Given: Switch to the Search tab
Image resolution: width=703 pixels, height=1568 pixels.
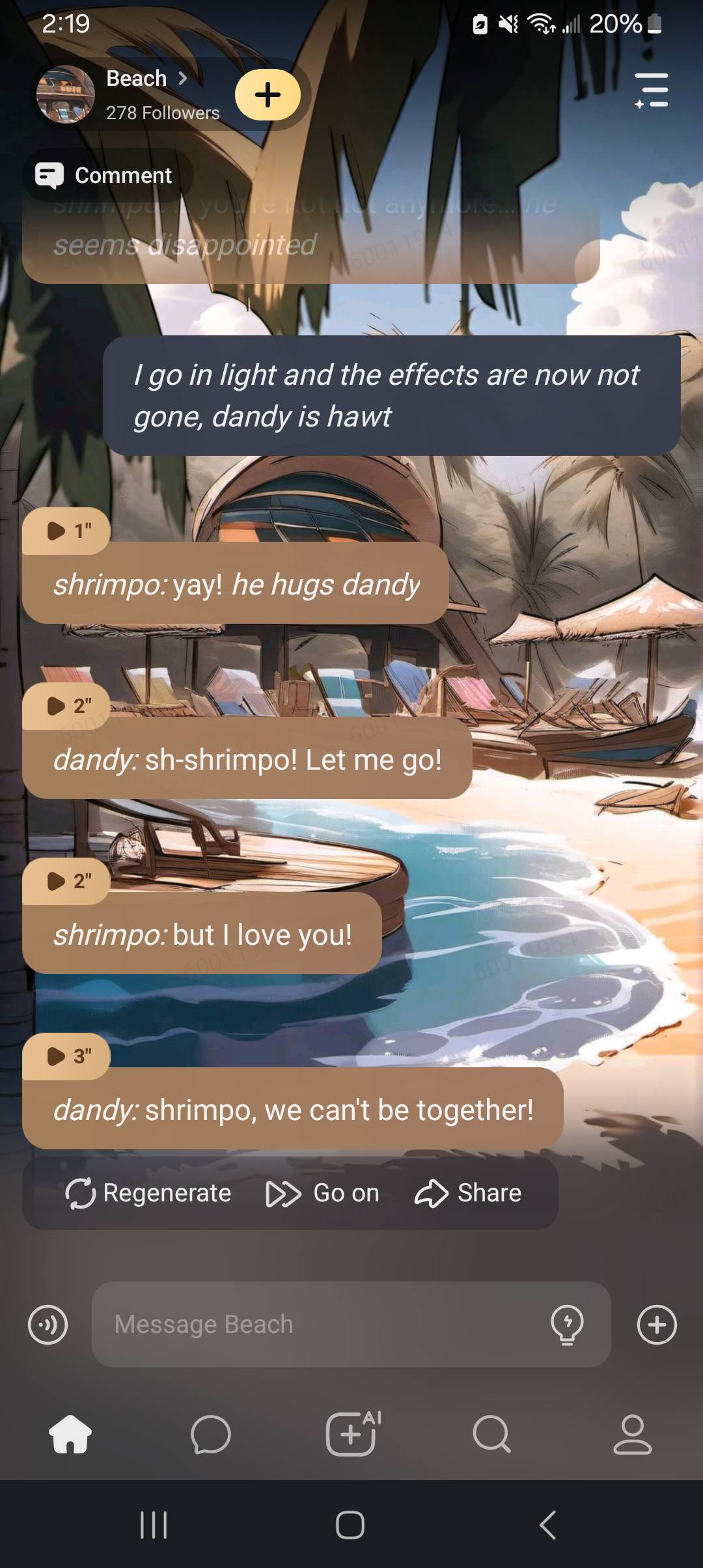Looking at the screenshot, I should (x=491, y=1435).
